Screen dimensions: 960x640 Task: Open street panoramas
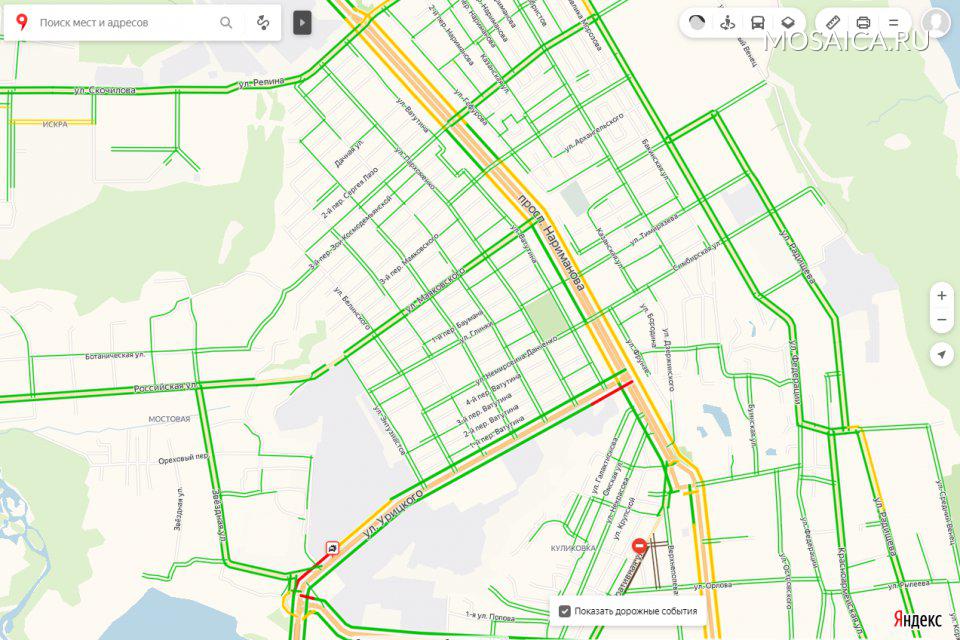(x=728, y=22)
